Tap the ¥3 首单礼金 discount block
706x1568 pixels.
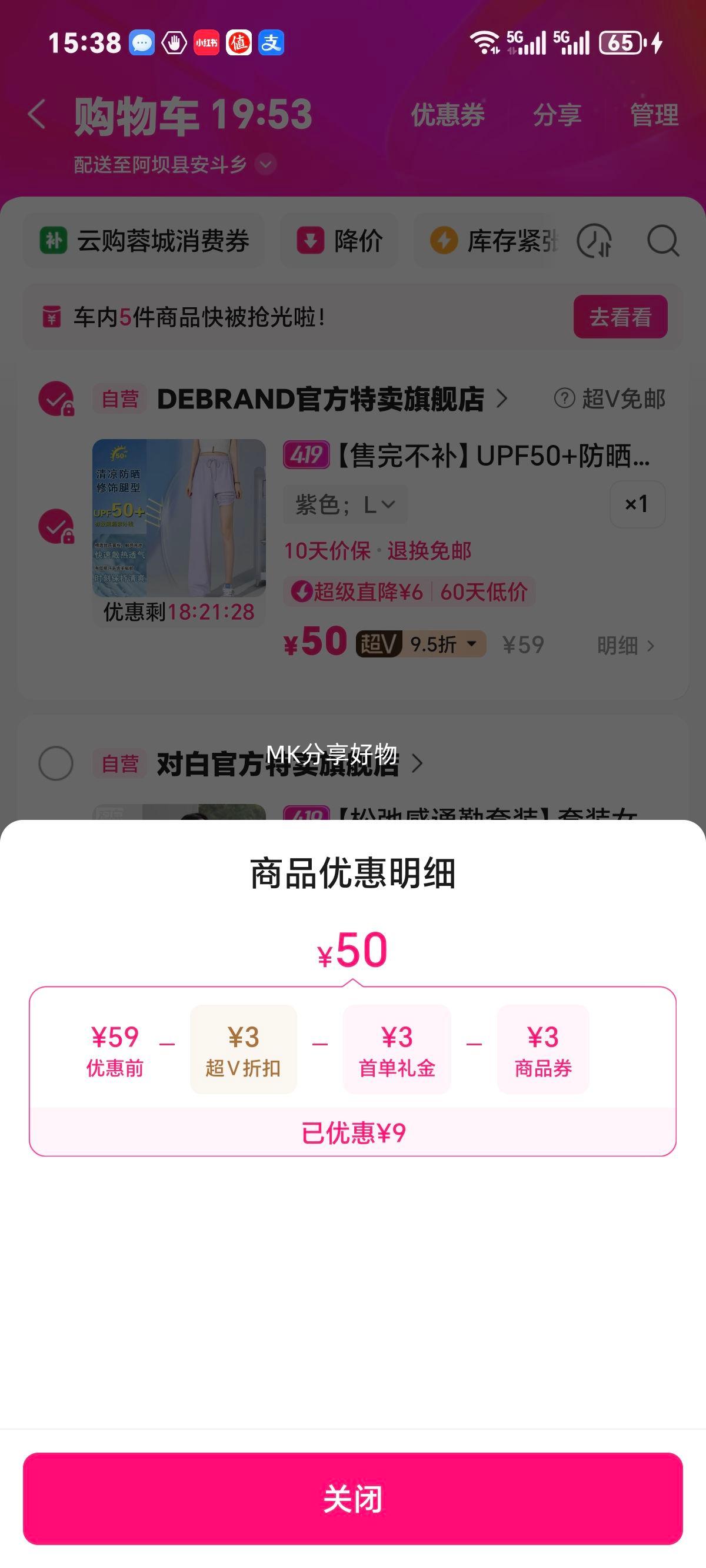[395, 1048]
